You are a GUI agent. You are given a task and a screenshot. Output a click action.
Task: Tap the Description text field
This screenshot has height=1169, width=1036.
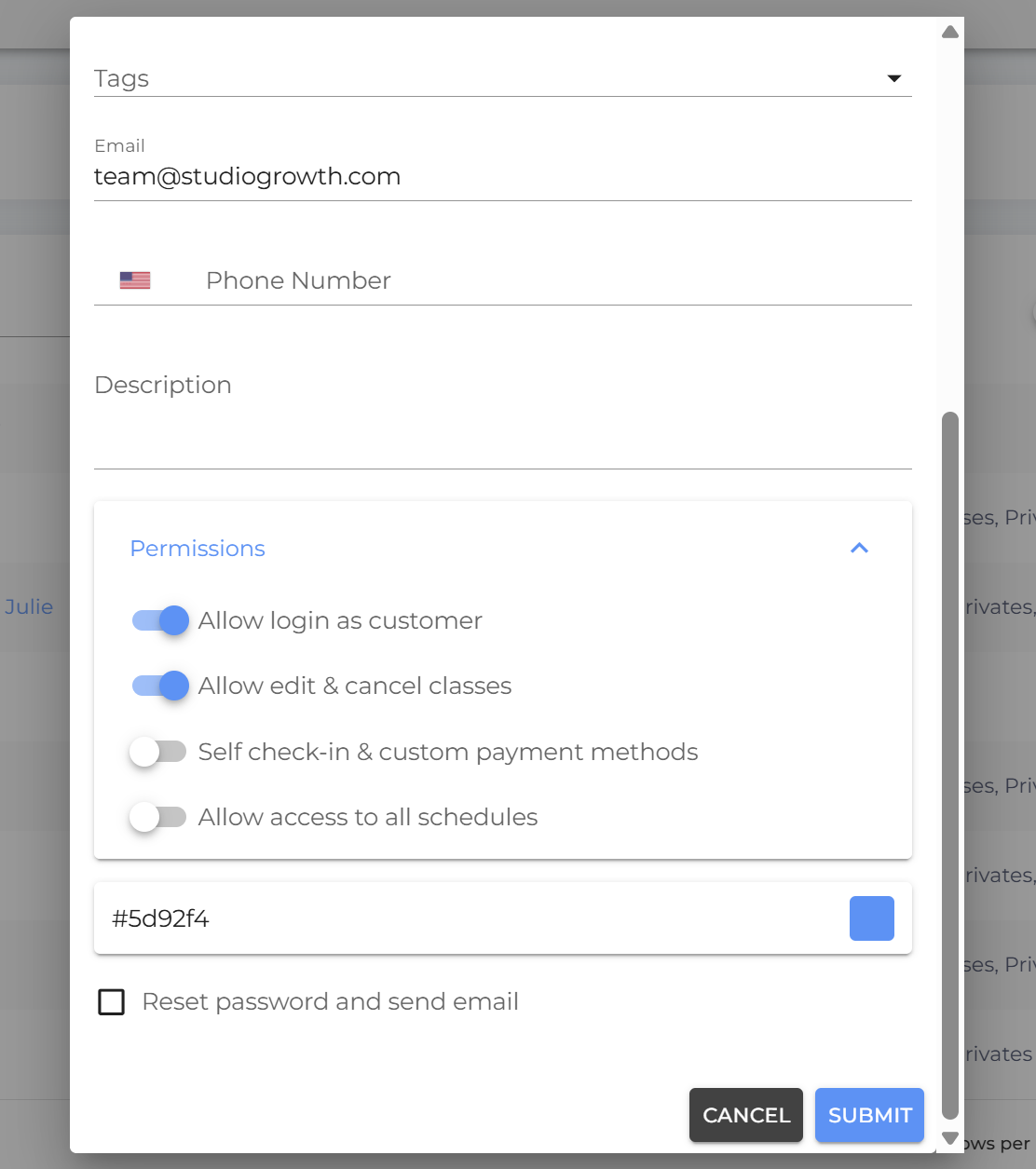502,424
